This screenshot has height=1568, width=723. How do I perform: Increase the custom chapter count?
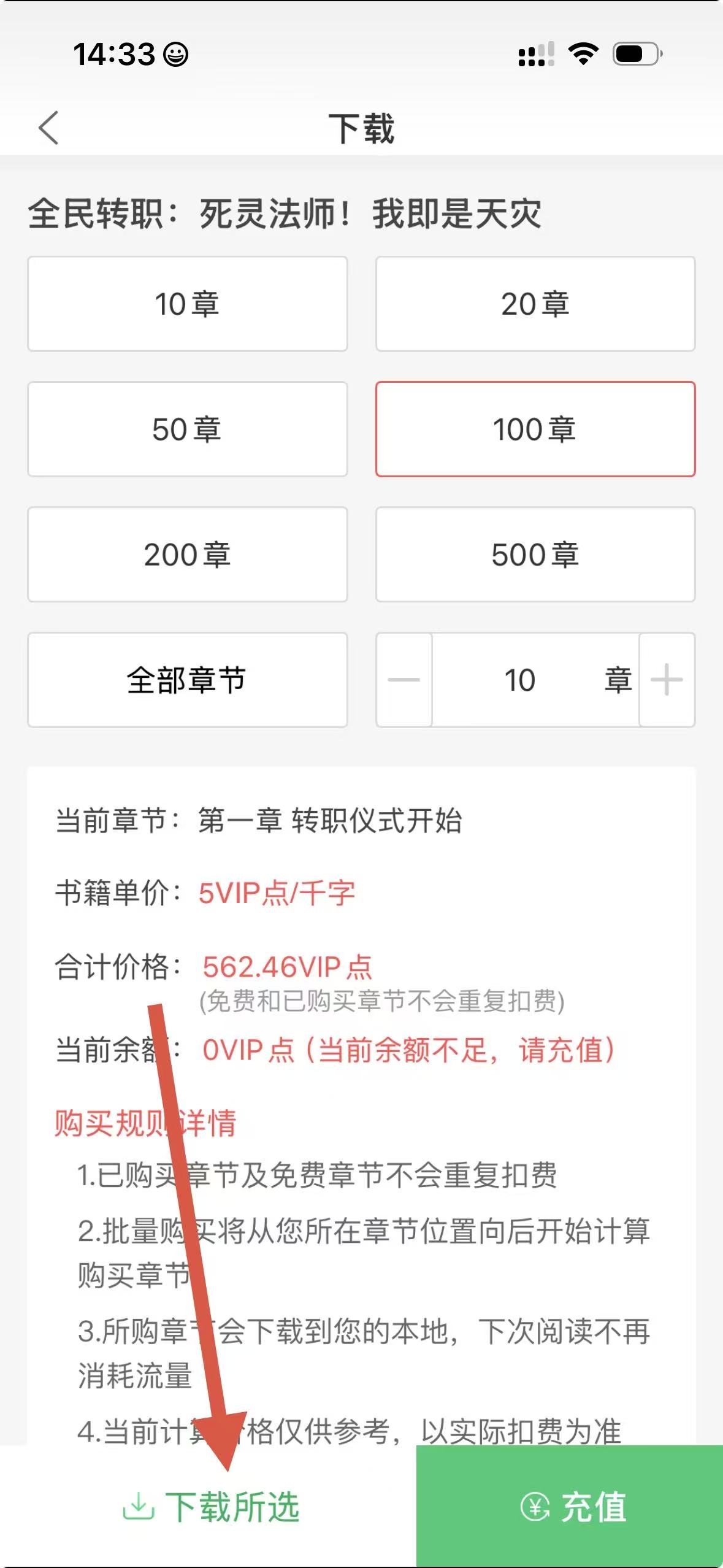[667, 680]
